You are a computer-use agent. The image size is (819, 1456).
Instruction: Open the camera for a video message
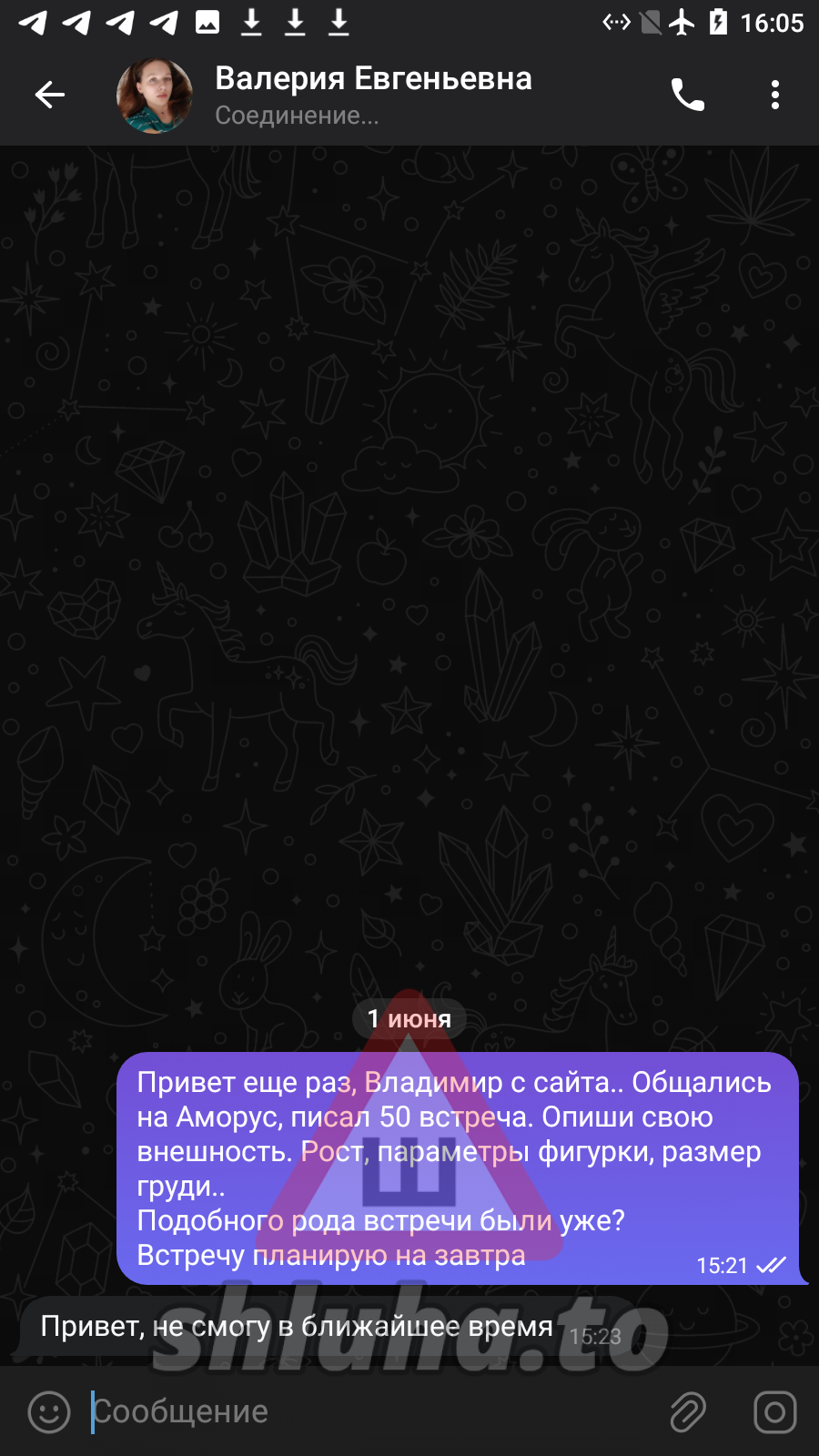[x=774, y=1411]
